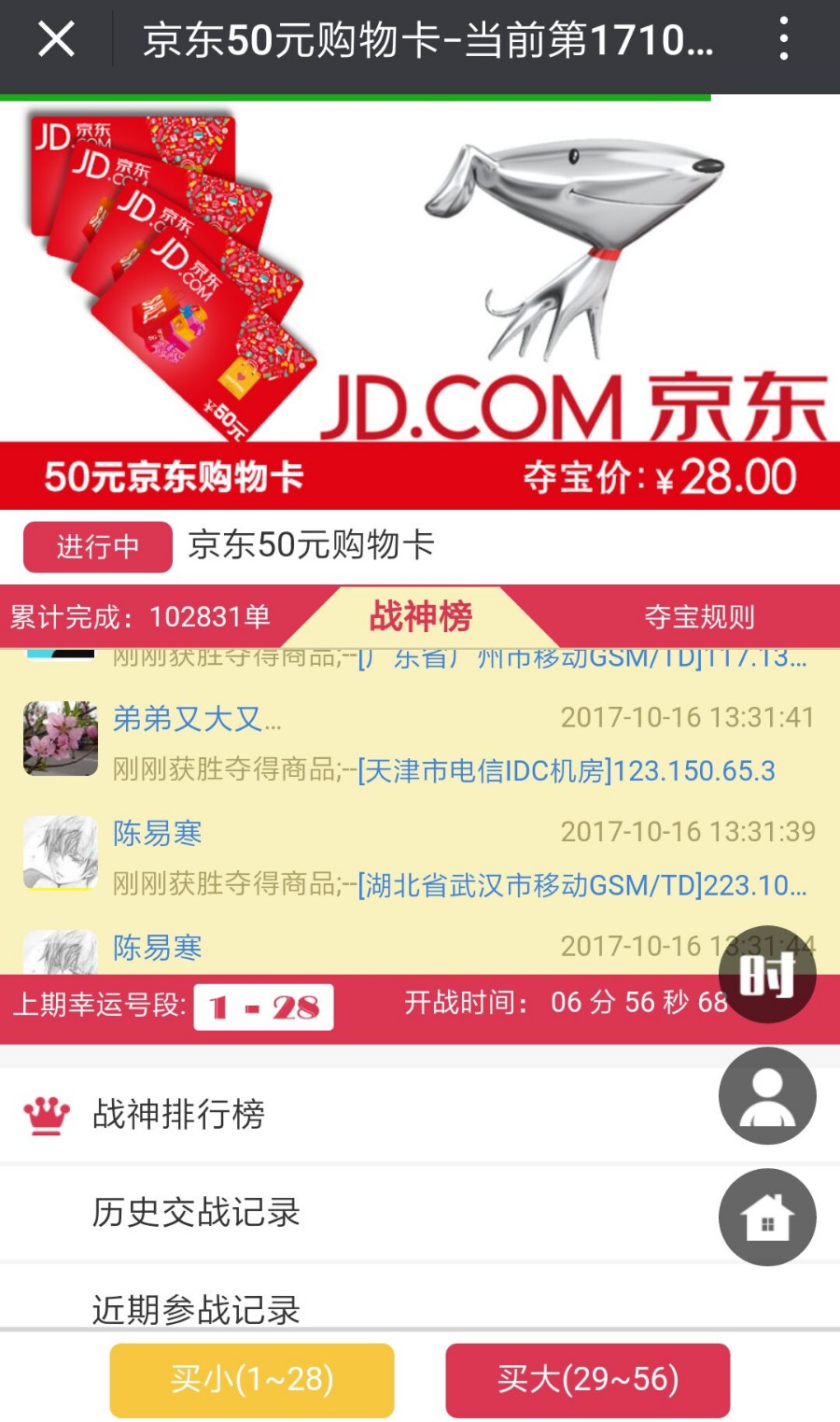The width and height of the screenshot is (840, 1422).
Task: Open the 夺宝规则 tab
Action: click(699, 617)
